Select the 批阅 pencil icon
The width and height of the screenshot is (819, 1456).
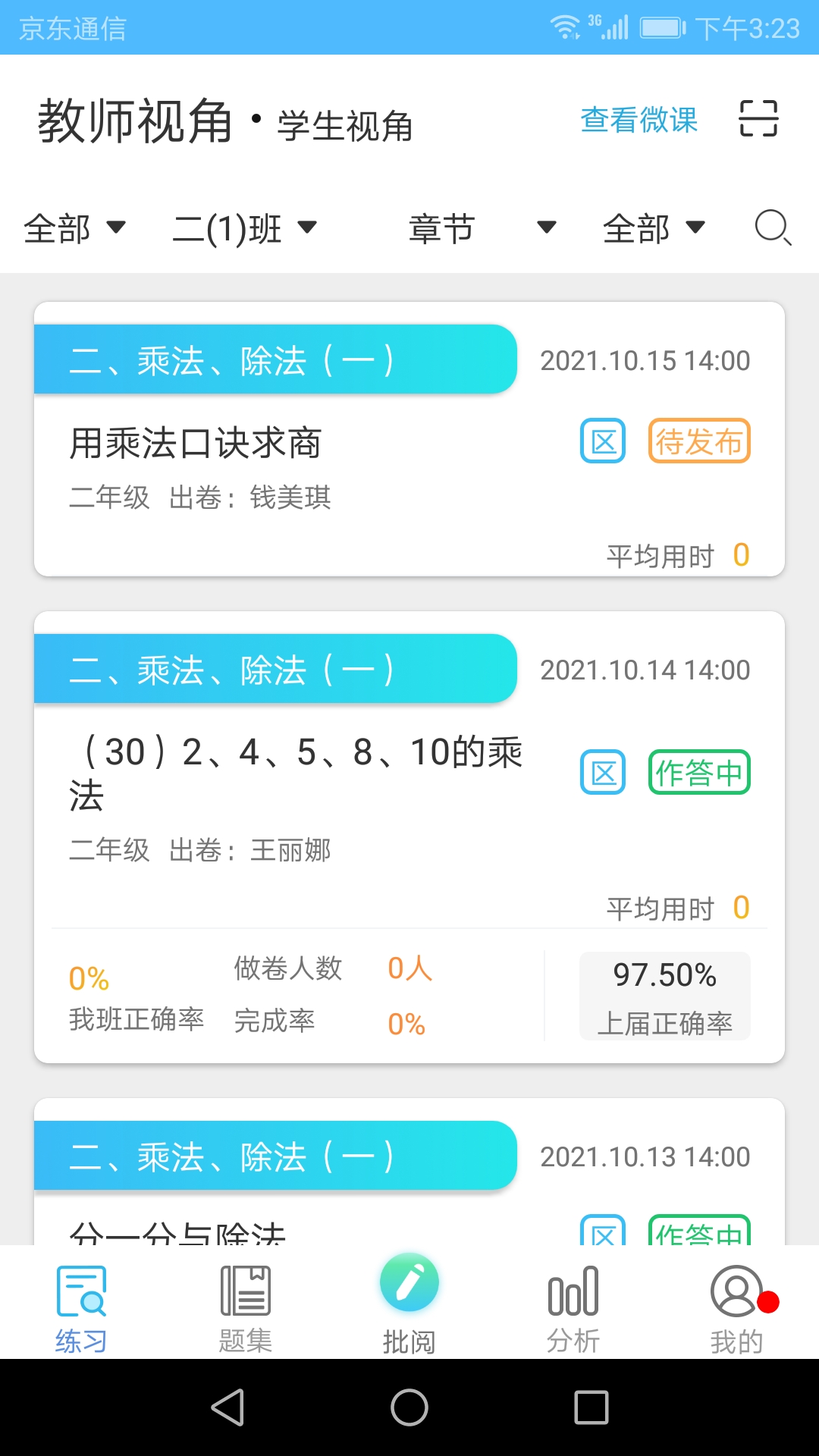coord(409,1282)
